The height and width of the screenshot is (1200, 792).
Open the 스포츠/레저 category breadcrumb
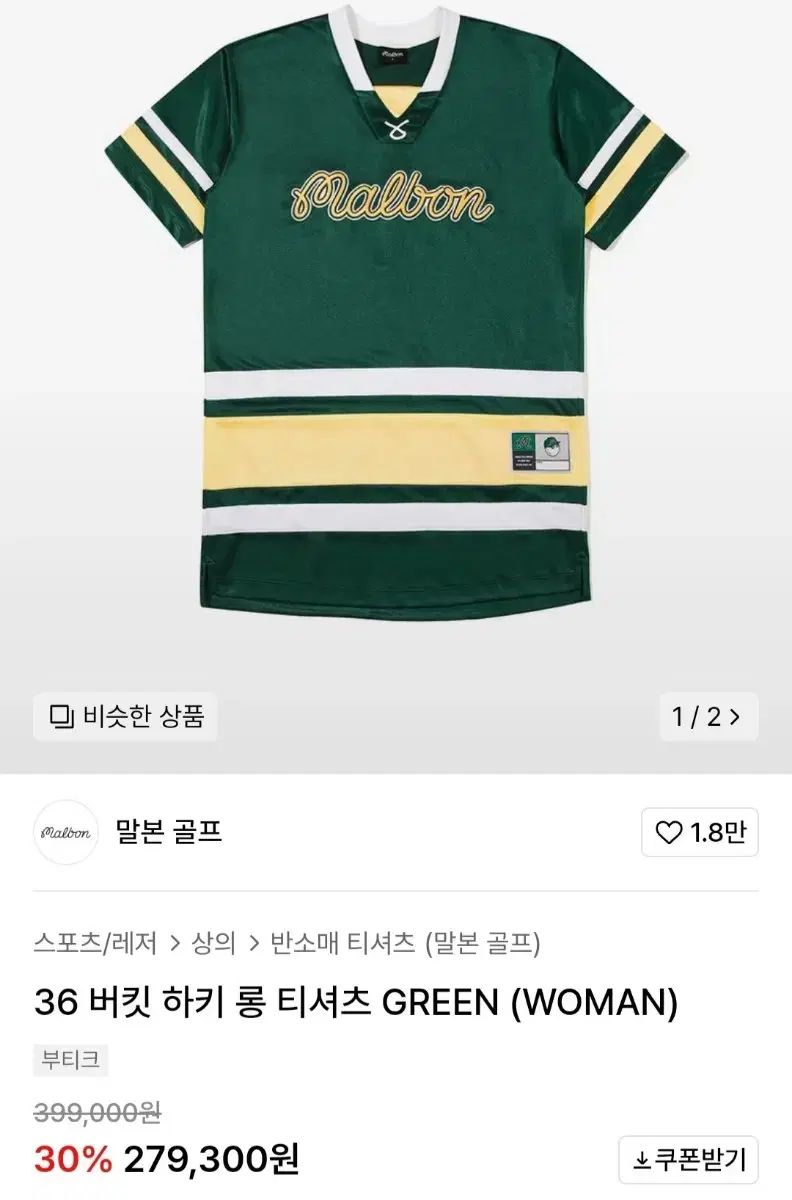click(x=95, y=942)
